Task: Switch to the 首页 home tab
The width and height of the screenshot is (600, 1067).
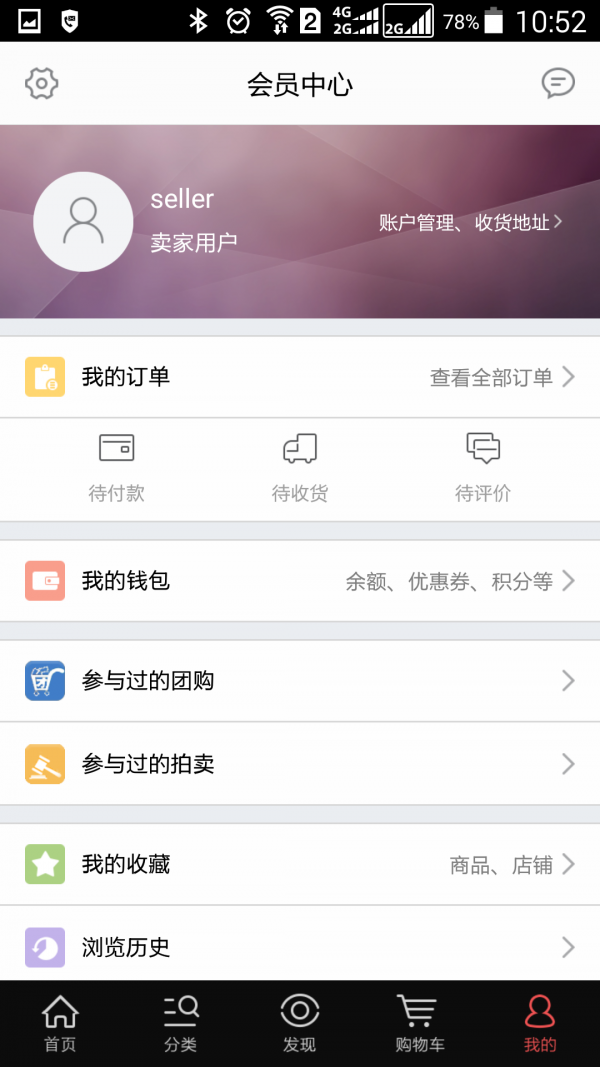Action: point(60,1024)
